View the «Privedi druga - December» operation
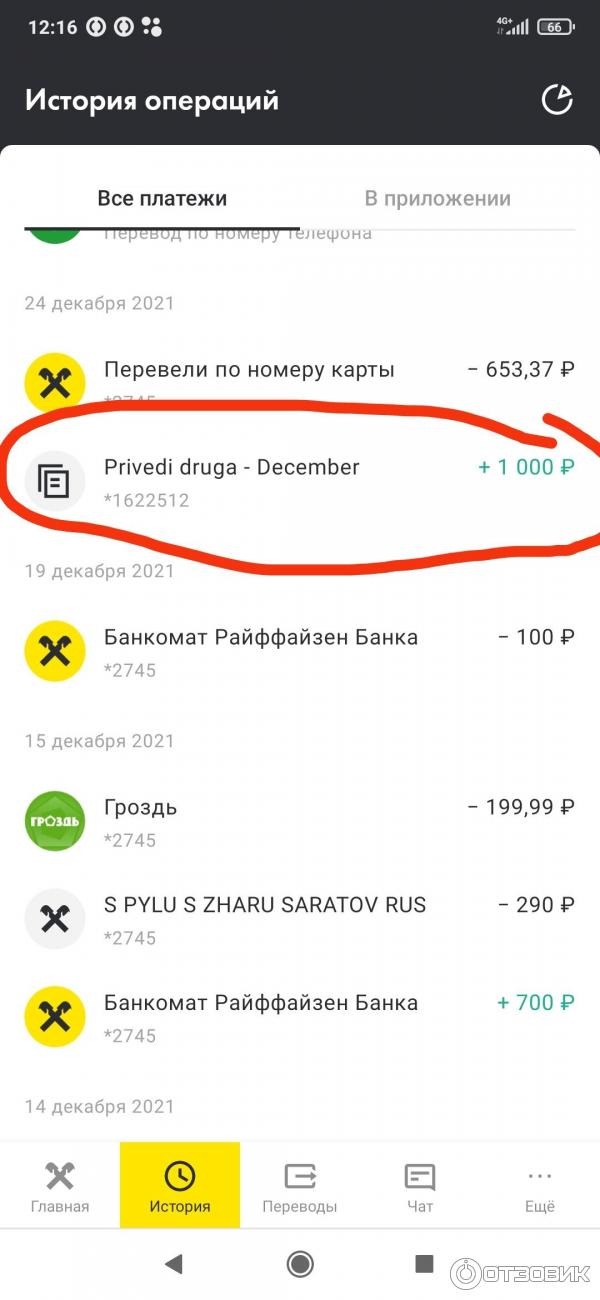This screenshot has height=1300, width=600. (300, 480)
